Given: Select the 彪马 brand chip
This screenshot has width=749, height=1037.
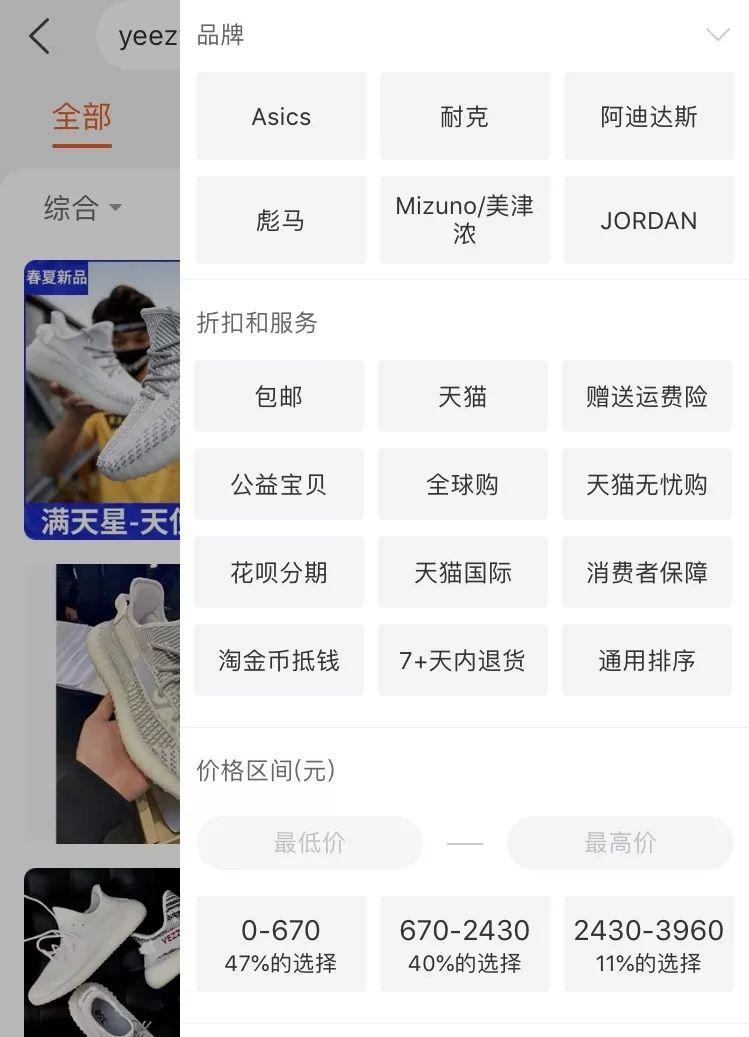Looking at the screenshot, I should [x=281, y=220].
